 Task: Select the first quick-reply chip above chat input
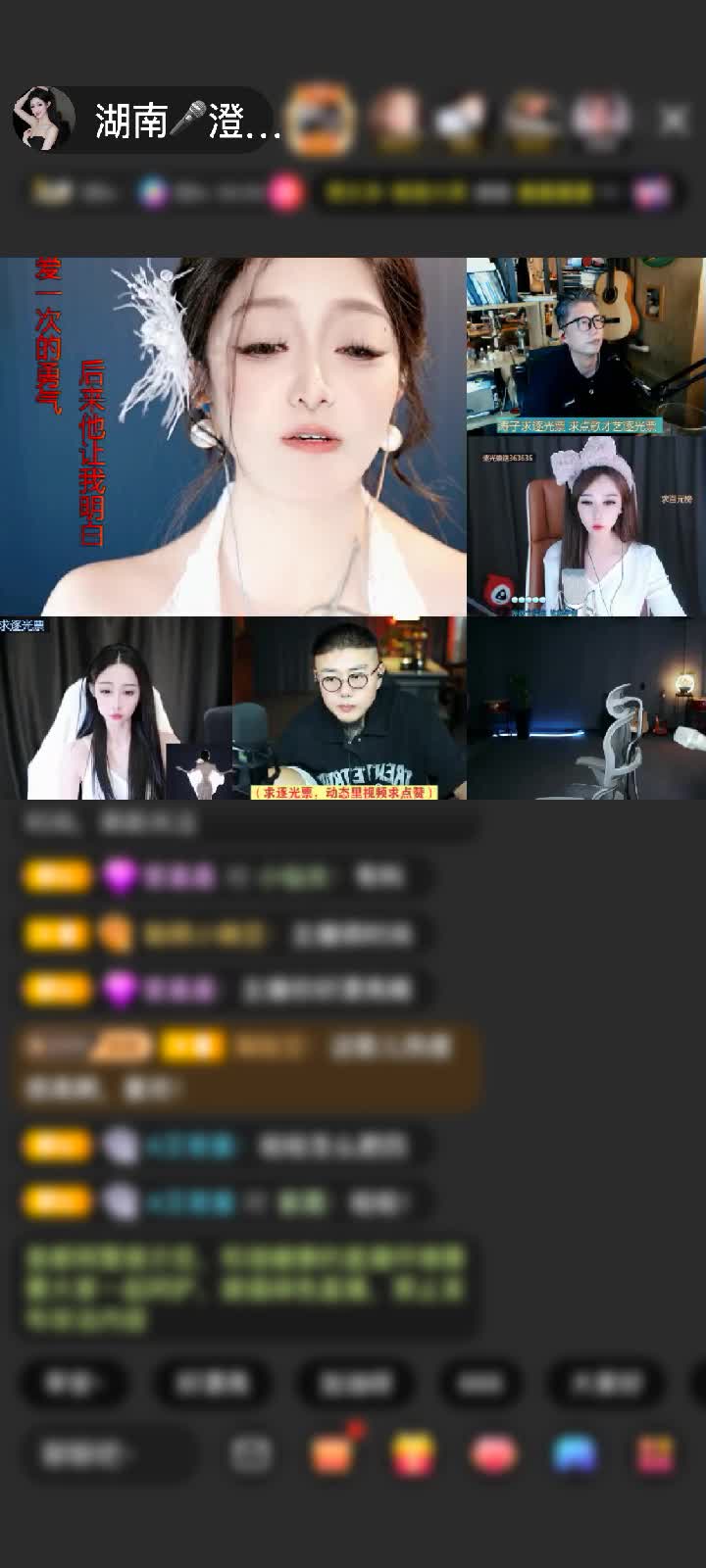click(x=74, y=1383)
